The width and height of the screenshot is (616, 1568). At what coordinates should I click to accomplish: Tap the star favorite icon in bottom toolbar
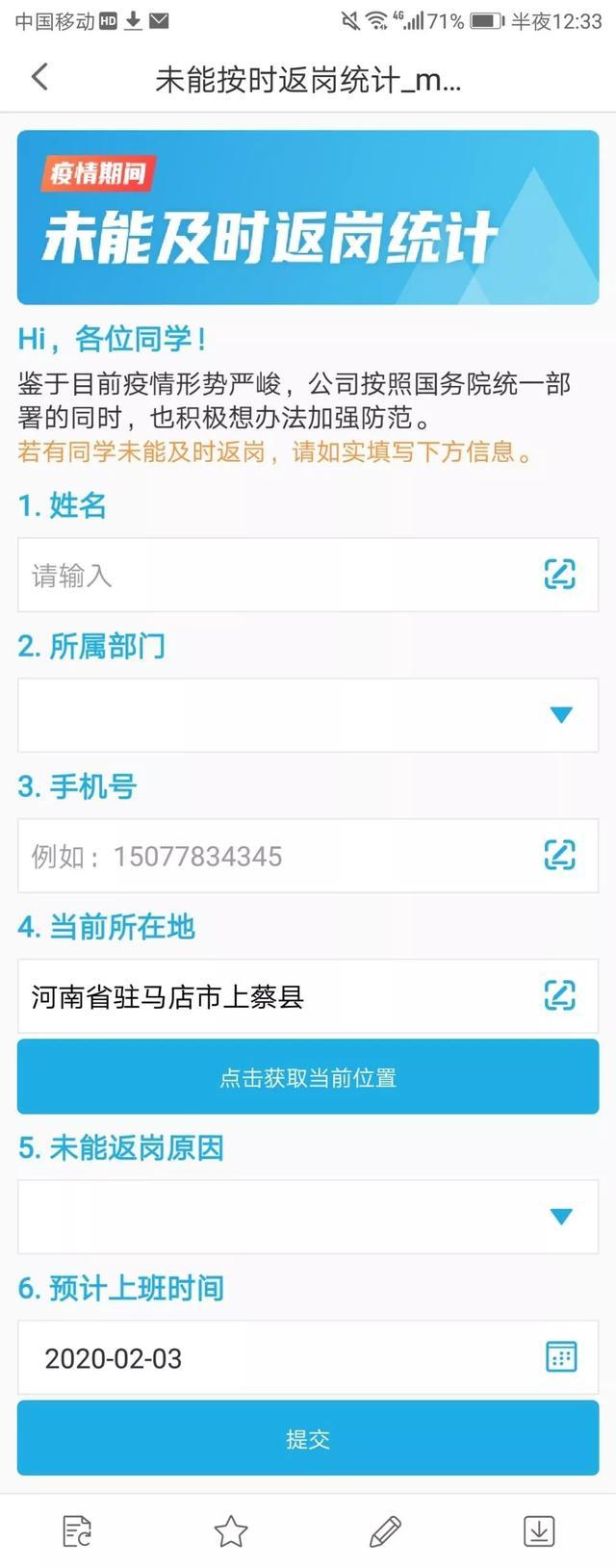coord(231,1530)
